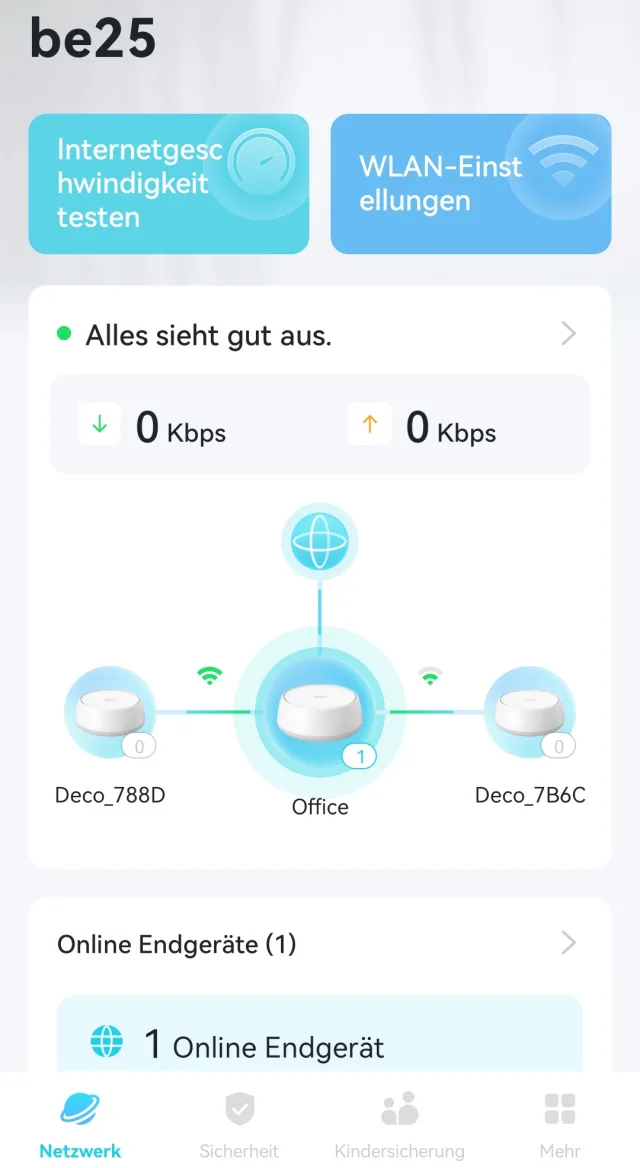Open Online Endgeräte list

point(318,943)
